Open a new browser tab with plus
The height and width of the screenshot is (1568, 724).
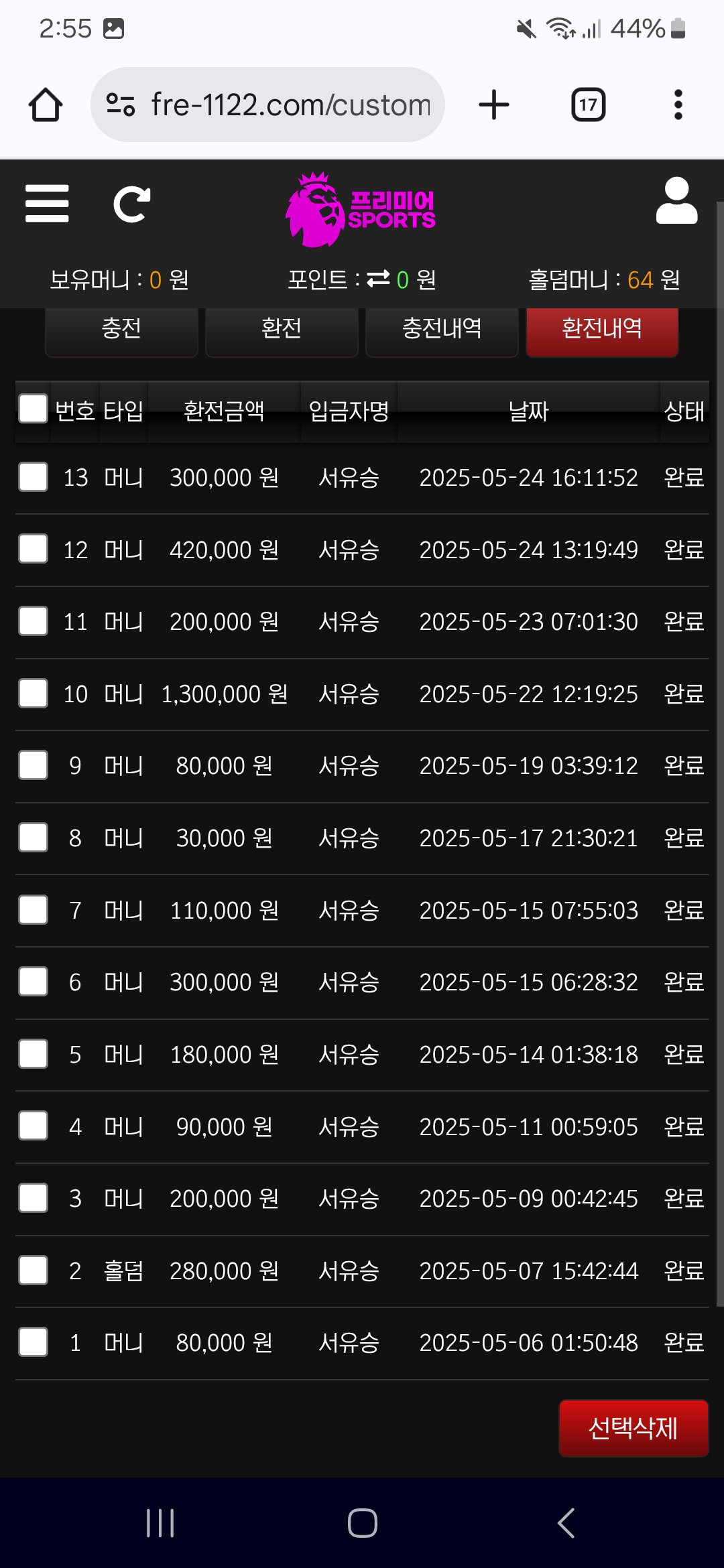coord(494,105)
